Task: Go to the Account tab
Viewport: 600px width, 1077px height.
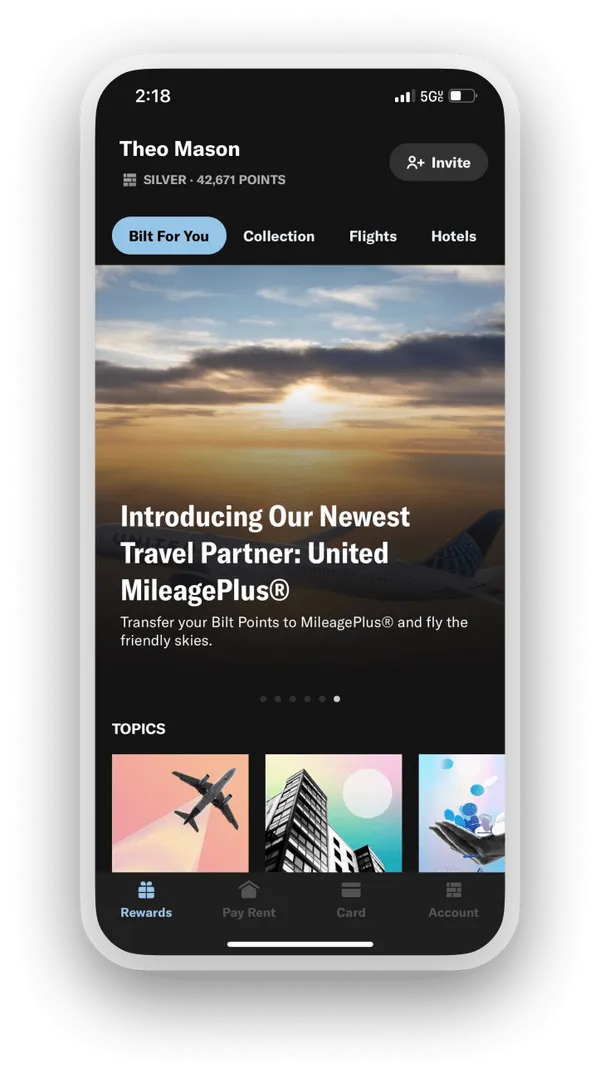Action: tap(453, 900)
